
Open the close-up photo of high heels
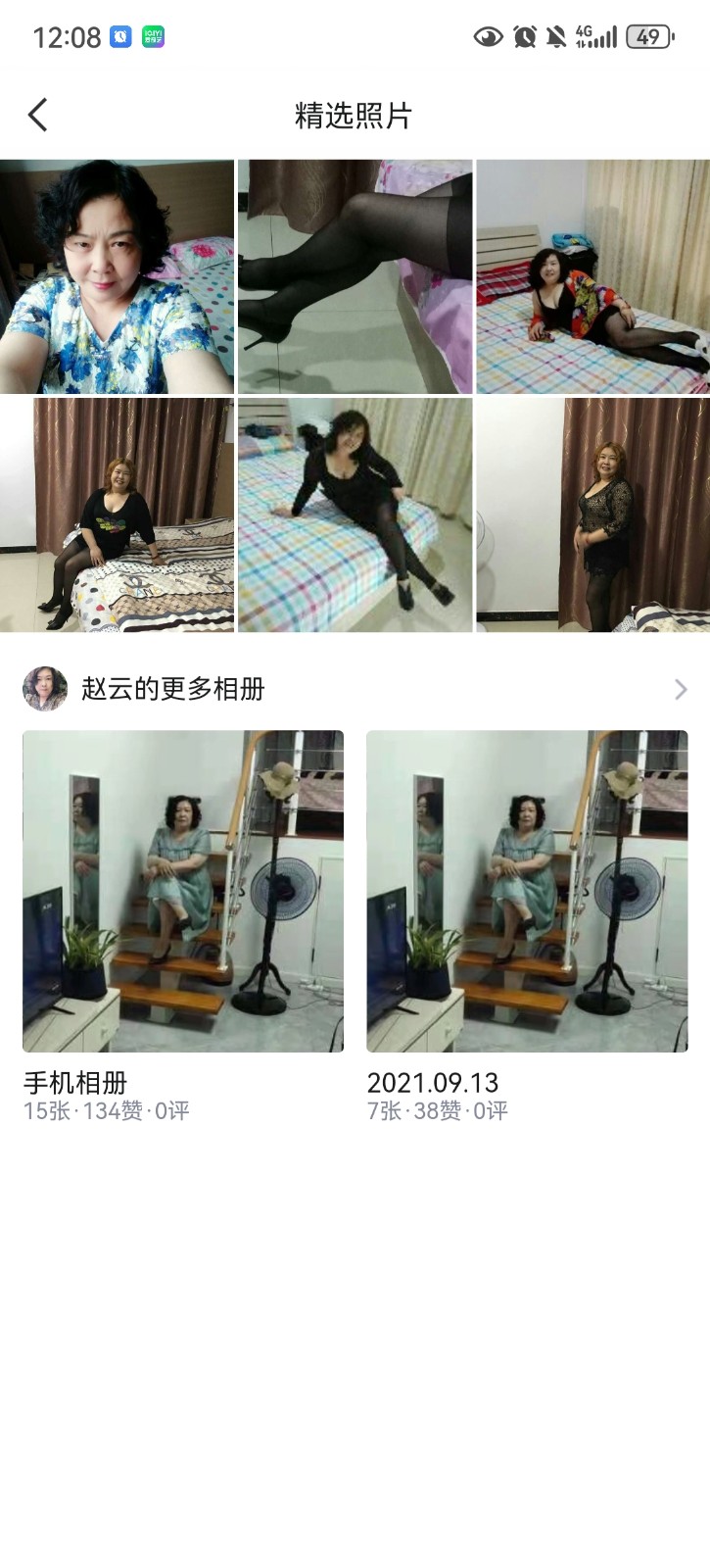tap(355, 277)
